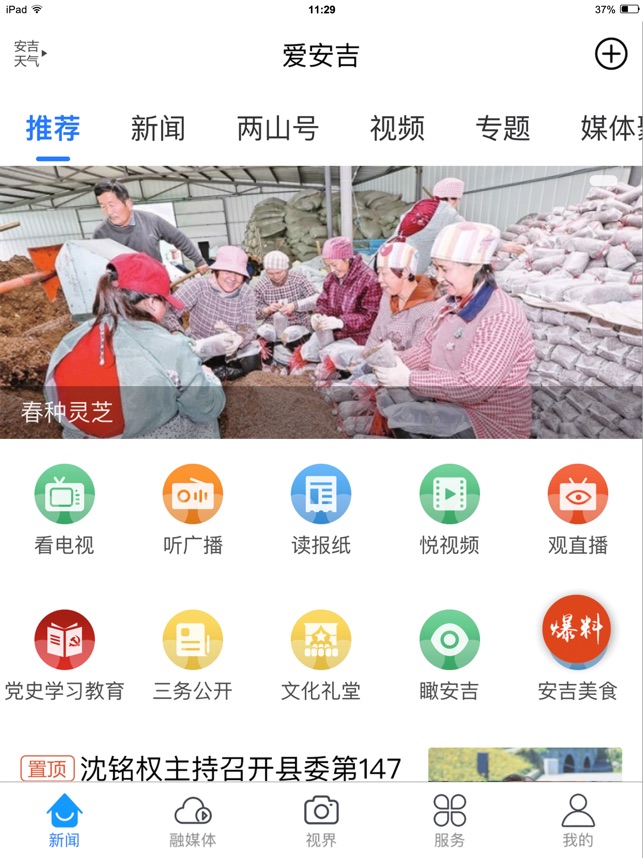Open 观直播 live shortcut

577,509
